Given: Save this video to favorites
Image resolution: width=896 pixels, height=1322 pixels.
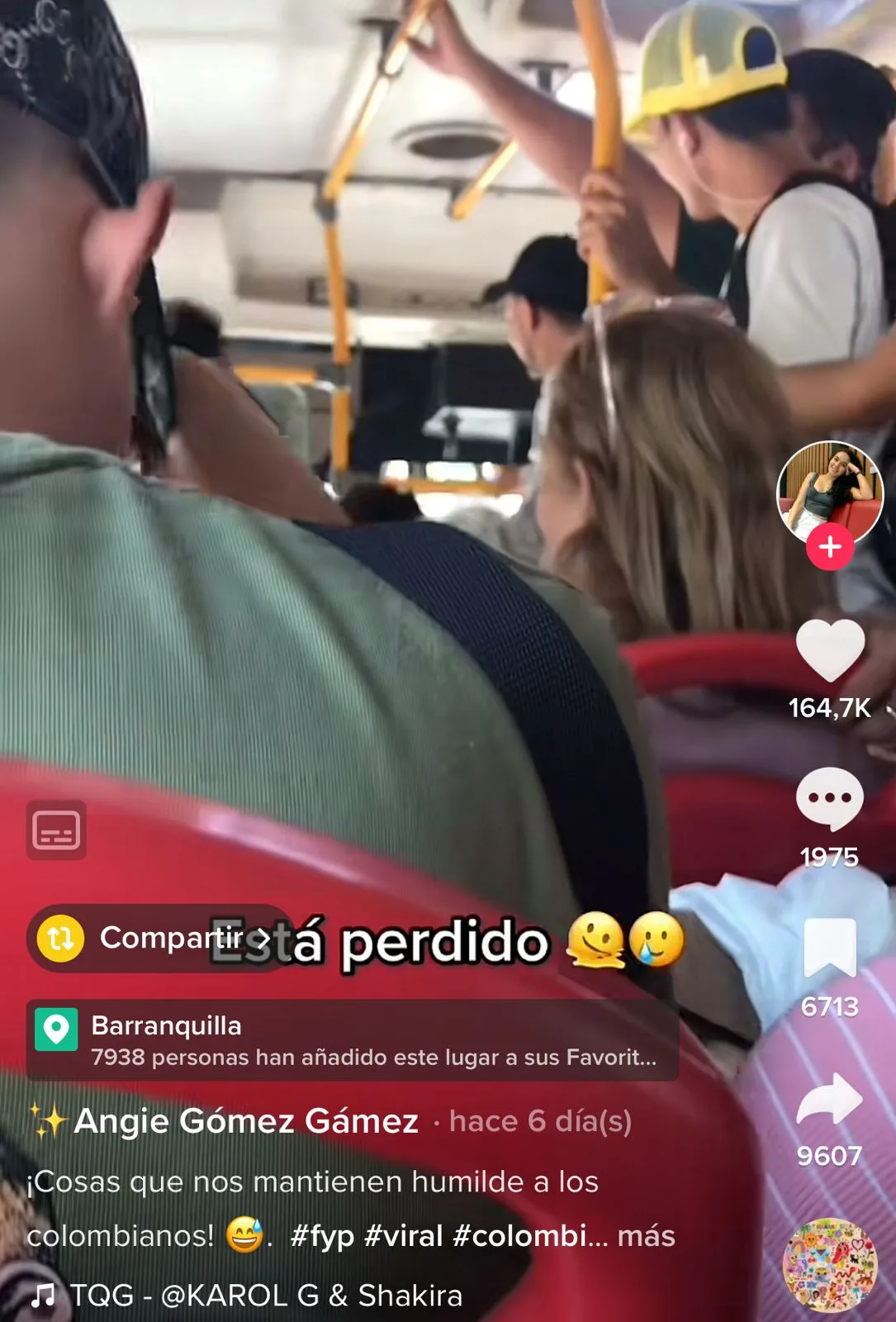Looking at the screenshot, I should 830,947.
